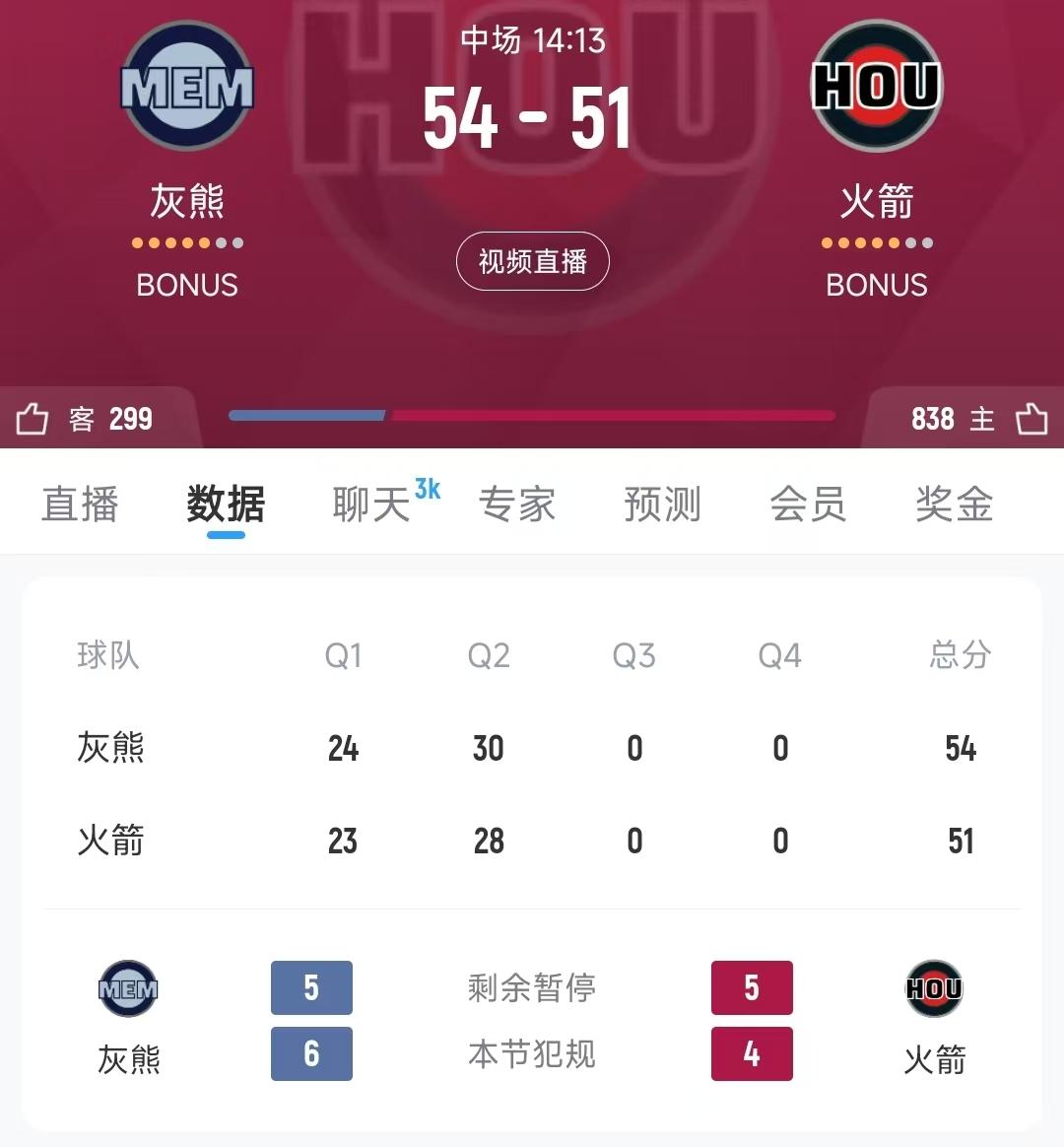Select the 专家 experts tab
Viewport: 1064px width, 1147px height.
[x=517, y=505]
